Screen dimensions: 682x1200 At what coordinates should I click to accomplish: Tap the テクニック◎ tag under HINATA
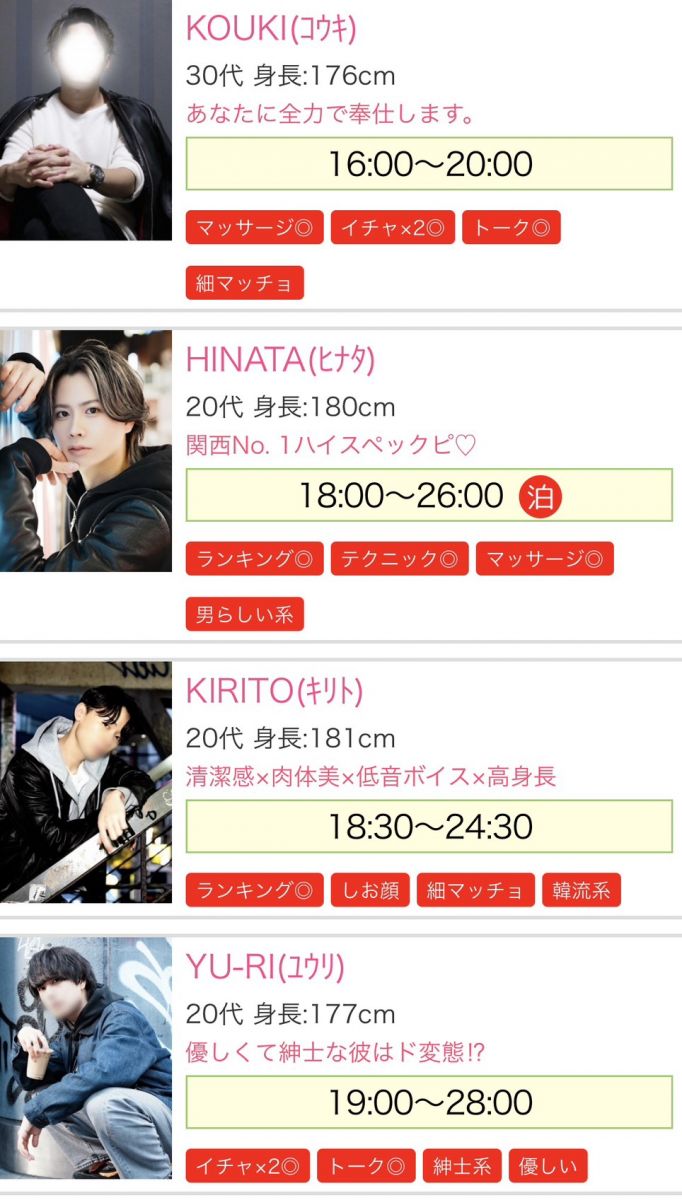399,559
